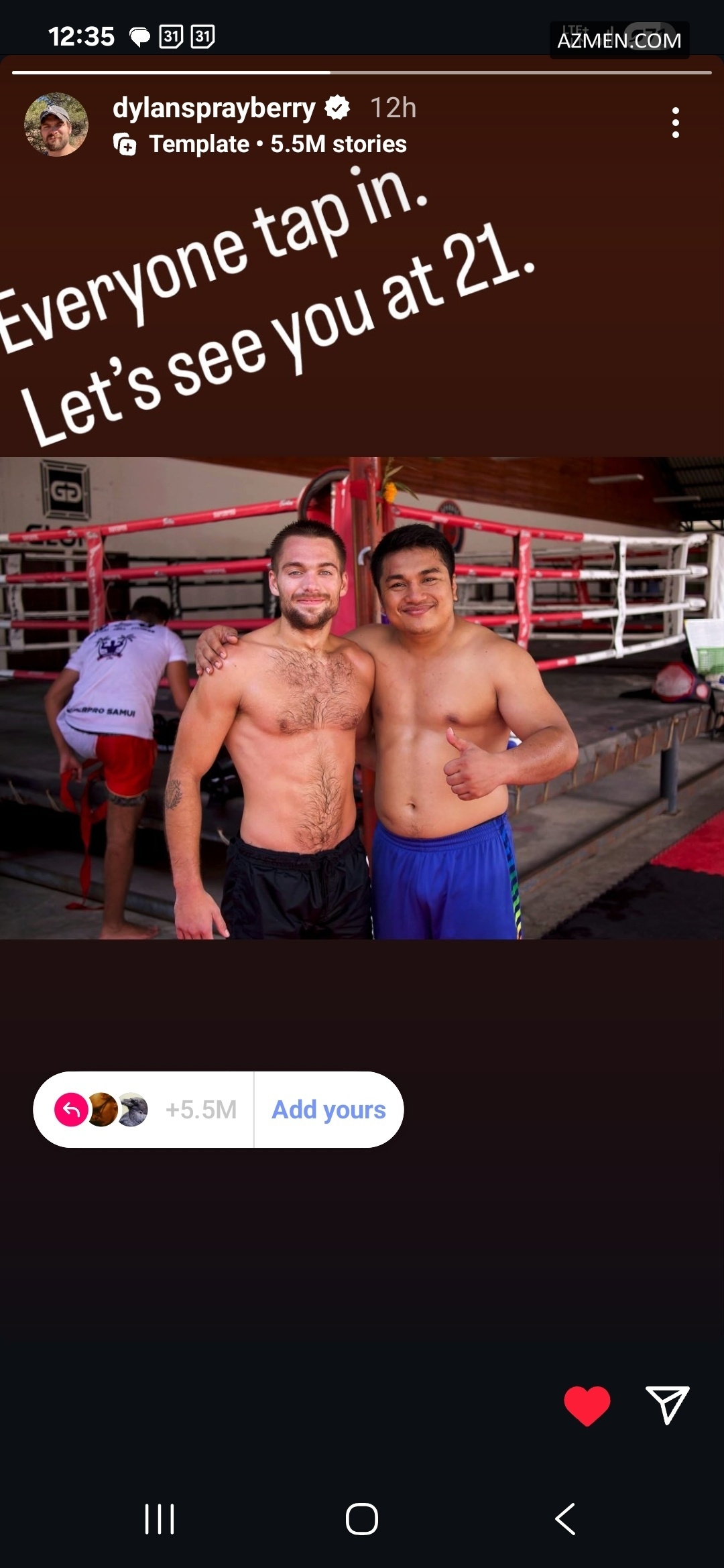Viewport: 724px width, 1568px height.
Task: Open the story overflow menu
Action: (675, 123)
